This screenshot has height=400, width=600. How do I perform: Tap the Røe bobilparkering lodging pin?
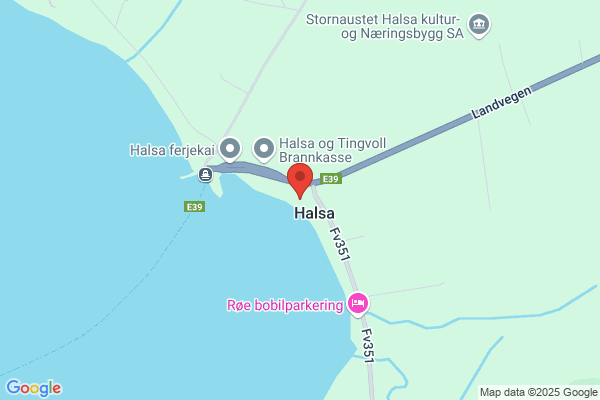click(358, 304)
